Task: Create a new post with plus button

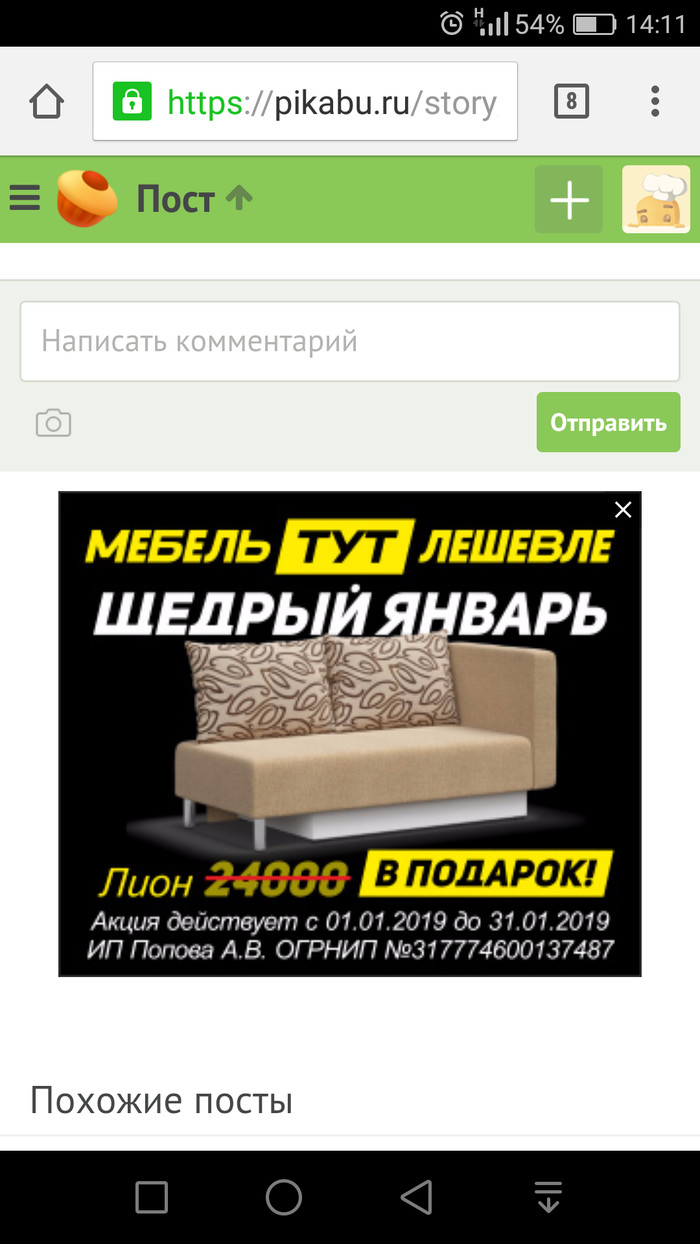Action: 569,200
